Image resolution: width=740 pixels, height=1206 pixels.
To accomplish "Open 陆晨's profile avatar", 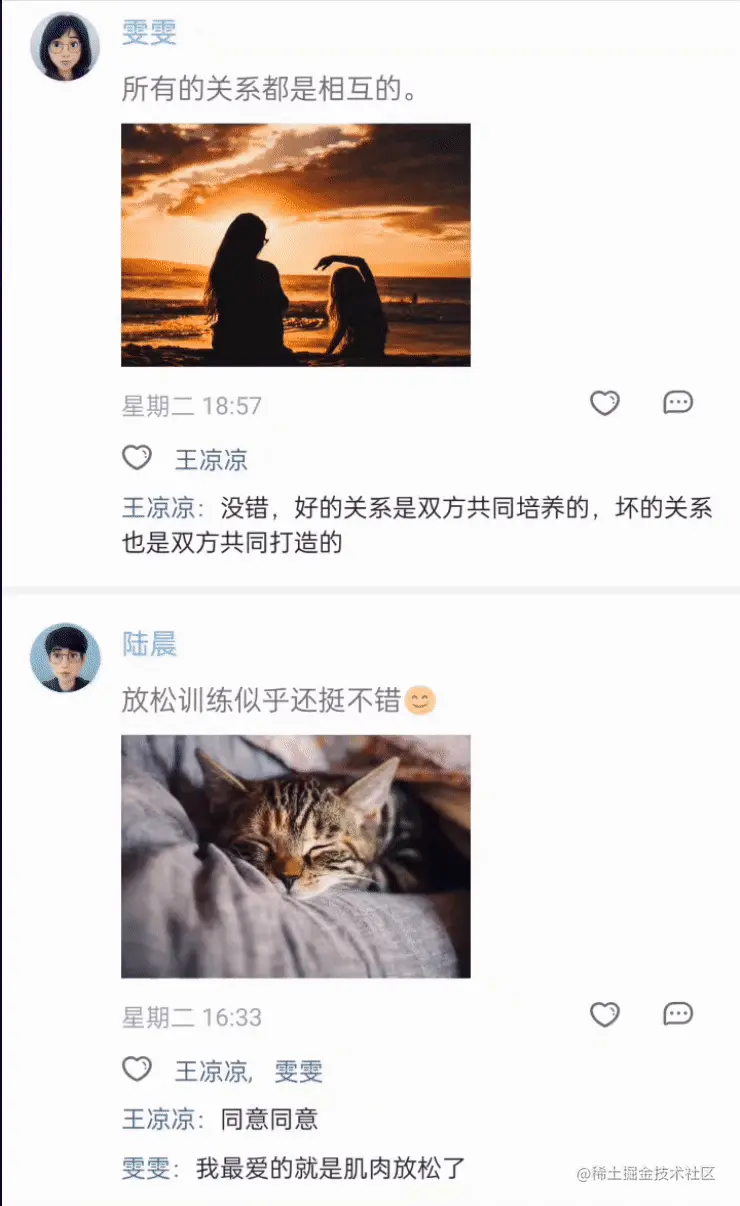I will pyautogui.click(x=65, y=658).
